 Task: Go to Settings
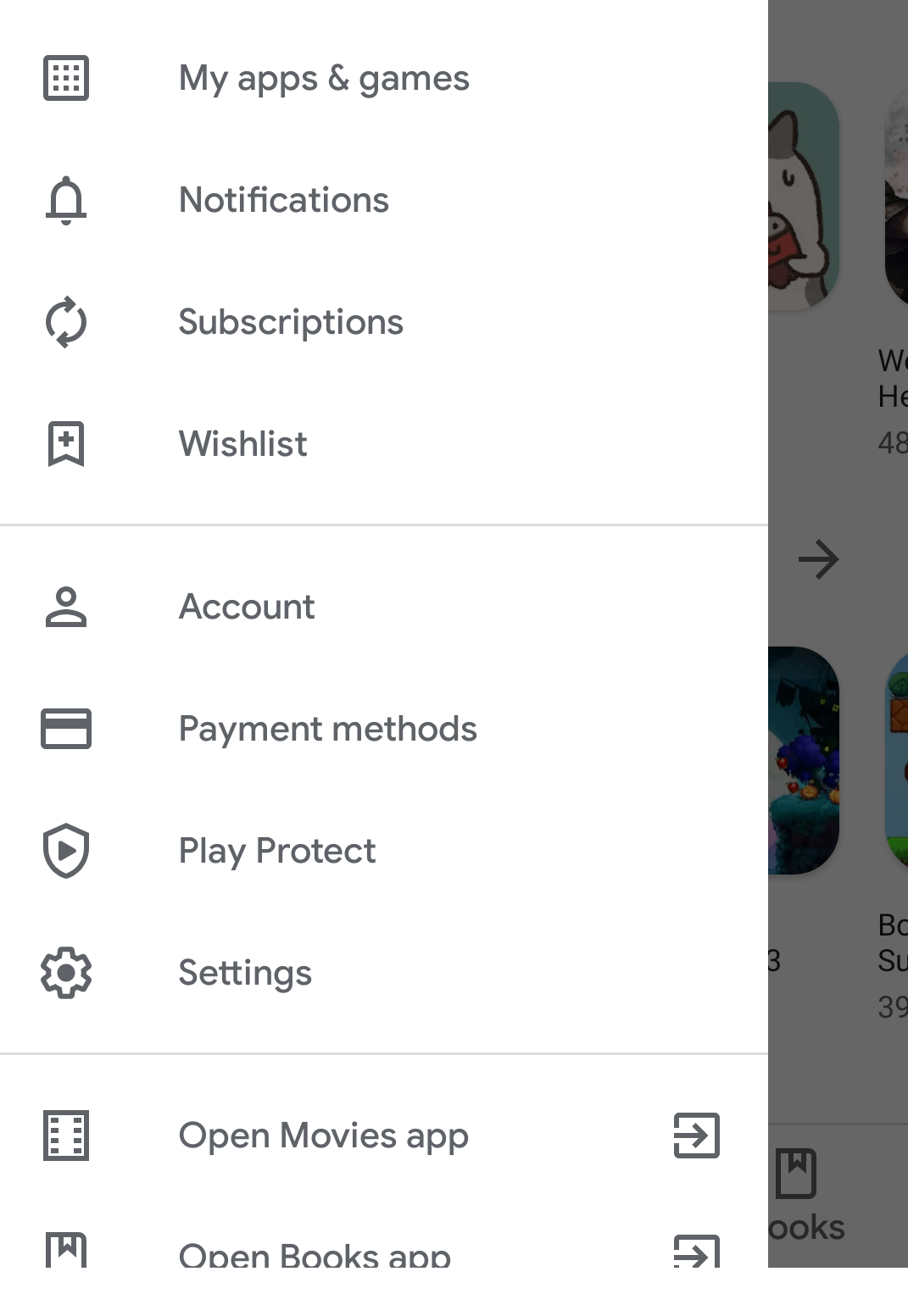coord(245,973)
